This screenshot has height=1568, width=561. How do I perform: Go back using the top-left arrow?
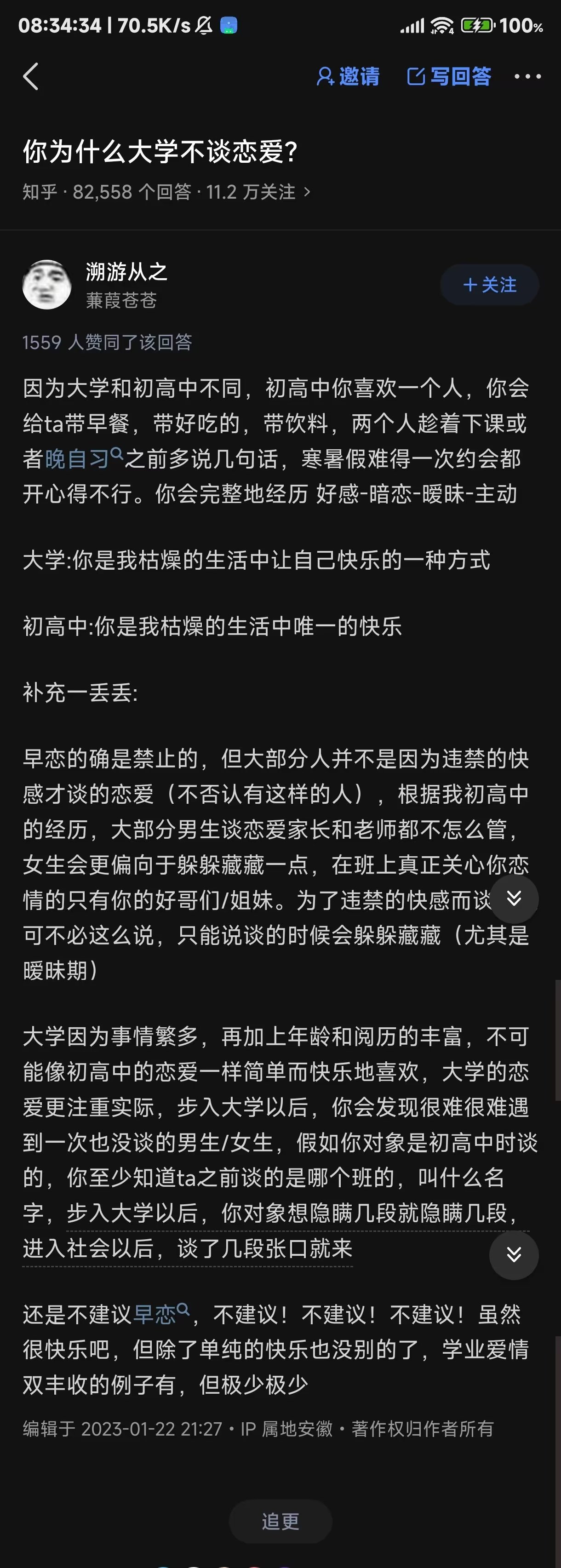[x=30, y=77]
